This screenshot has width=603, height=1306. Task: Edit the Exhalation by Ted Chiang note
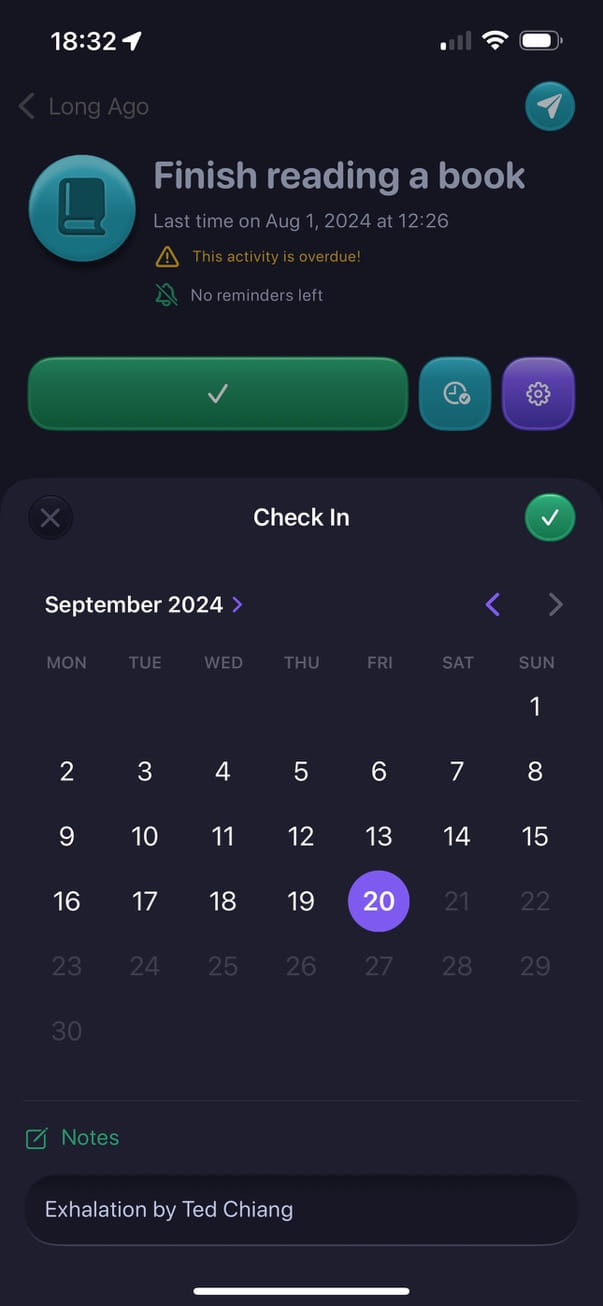(x=301, y=1209)
